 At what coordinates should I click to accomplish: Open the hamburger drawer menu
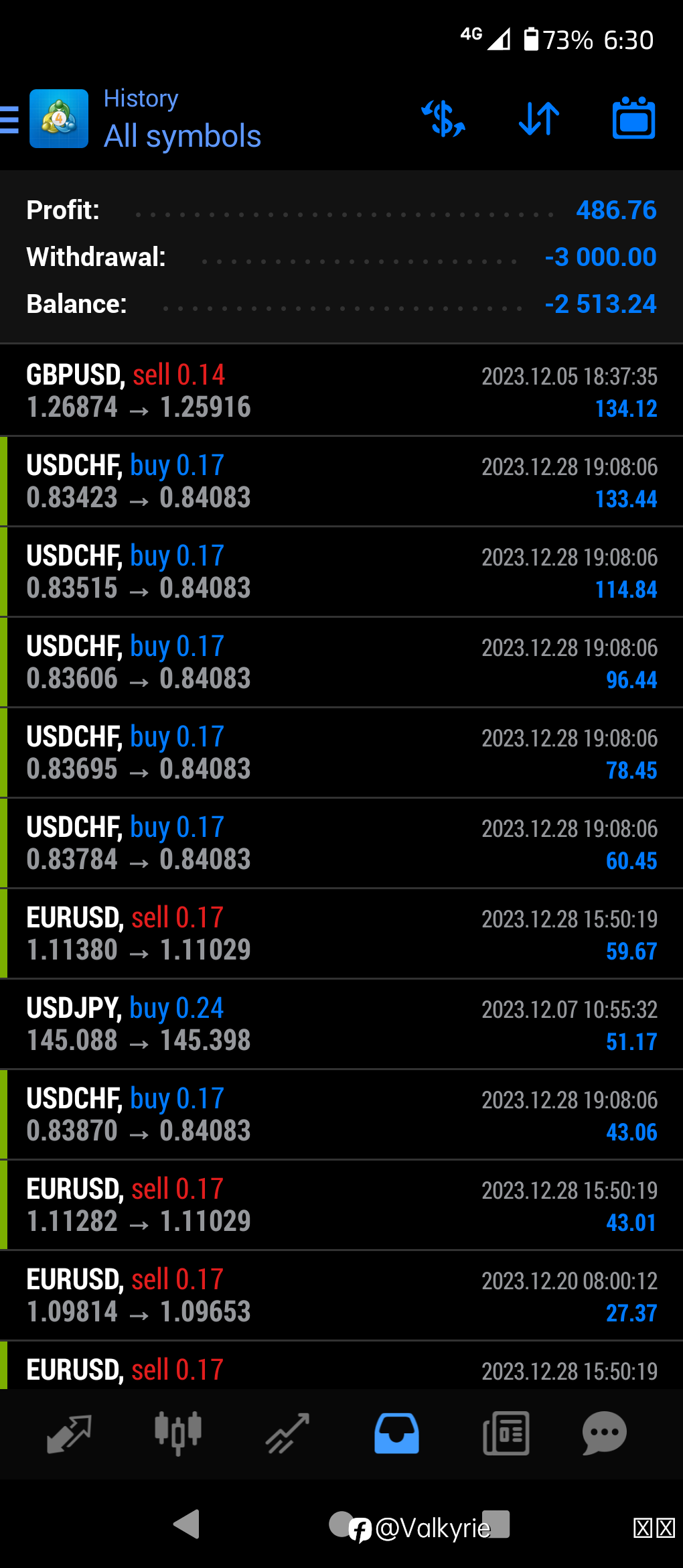9,120
